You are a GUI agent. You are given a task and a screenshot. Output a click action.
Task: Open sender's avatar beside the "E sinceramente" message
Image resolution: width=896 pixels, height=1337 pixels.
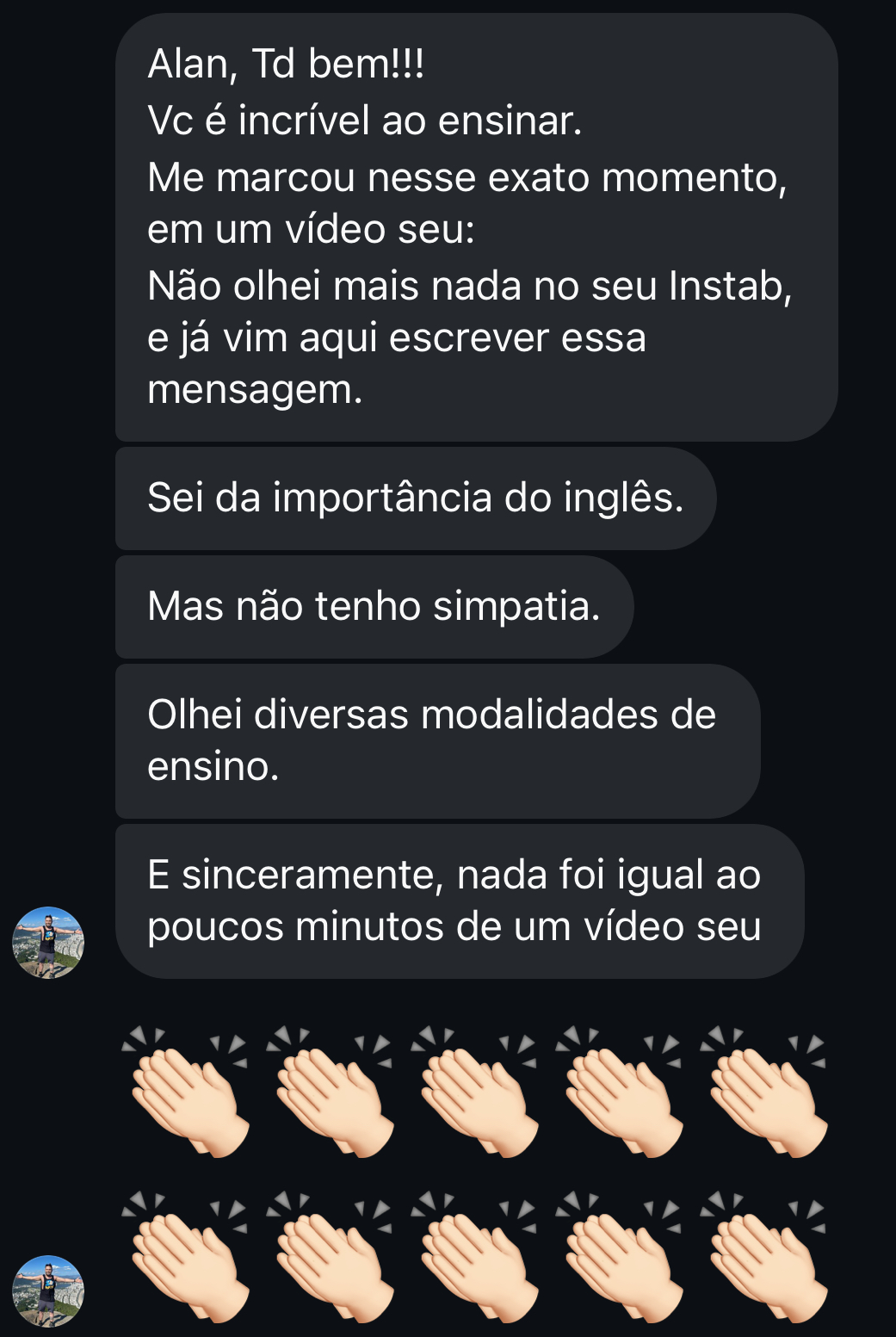48,942
